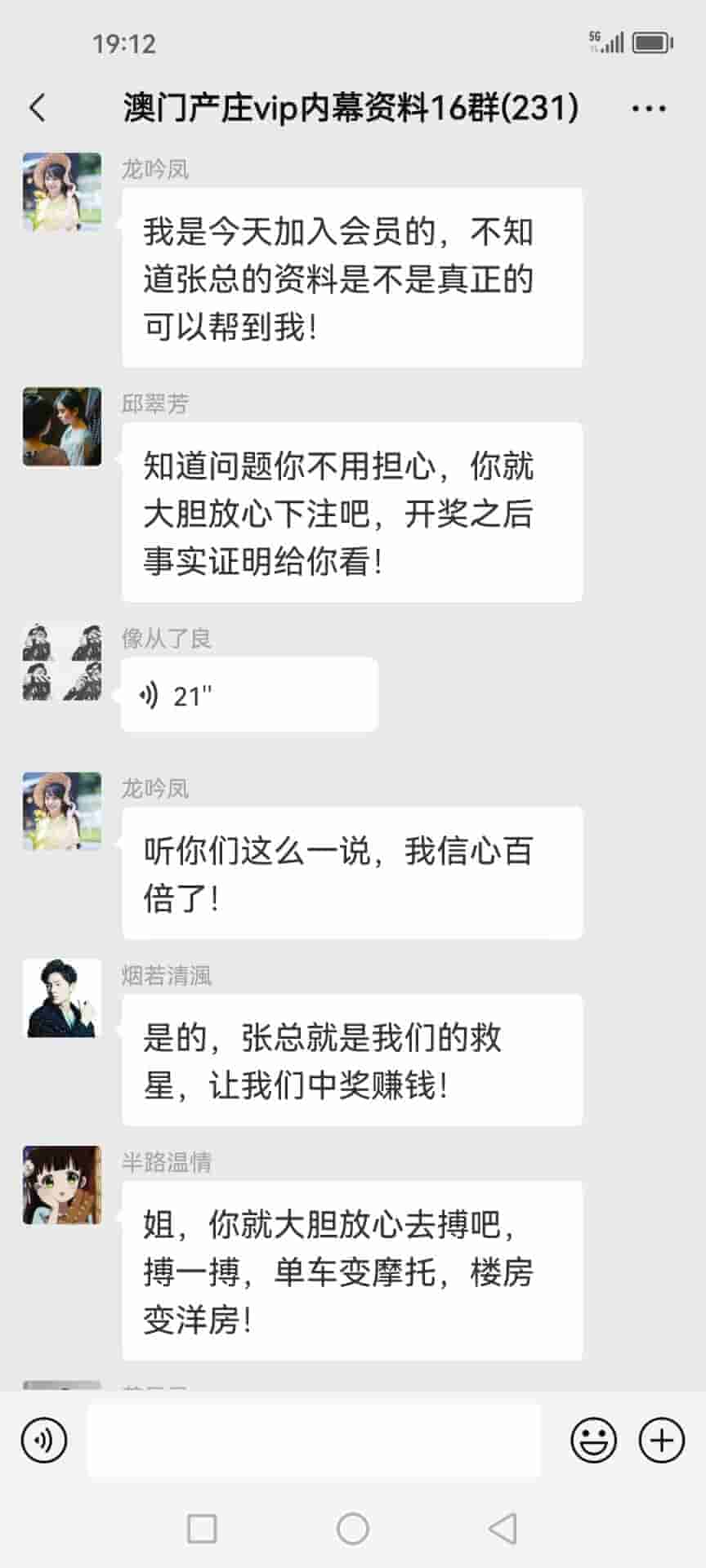The image size is (706, 1568).
Task: Focus the message text field
Action: click(x=314, y=1440)
